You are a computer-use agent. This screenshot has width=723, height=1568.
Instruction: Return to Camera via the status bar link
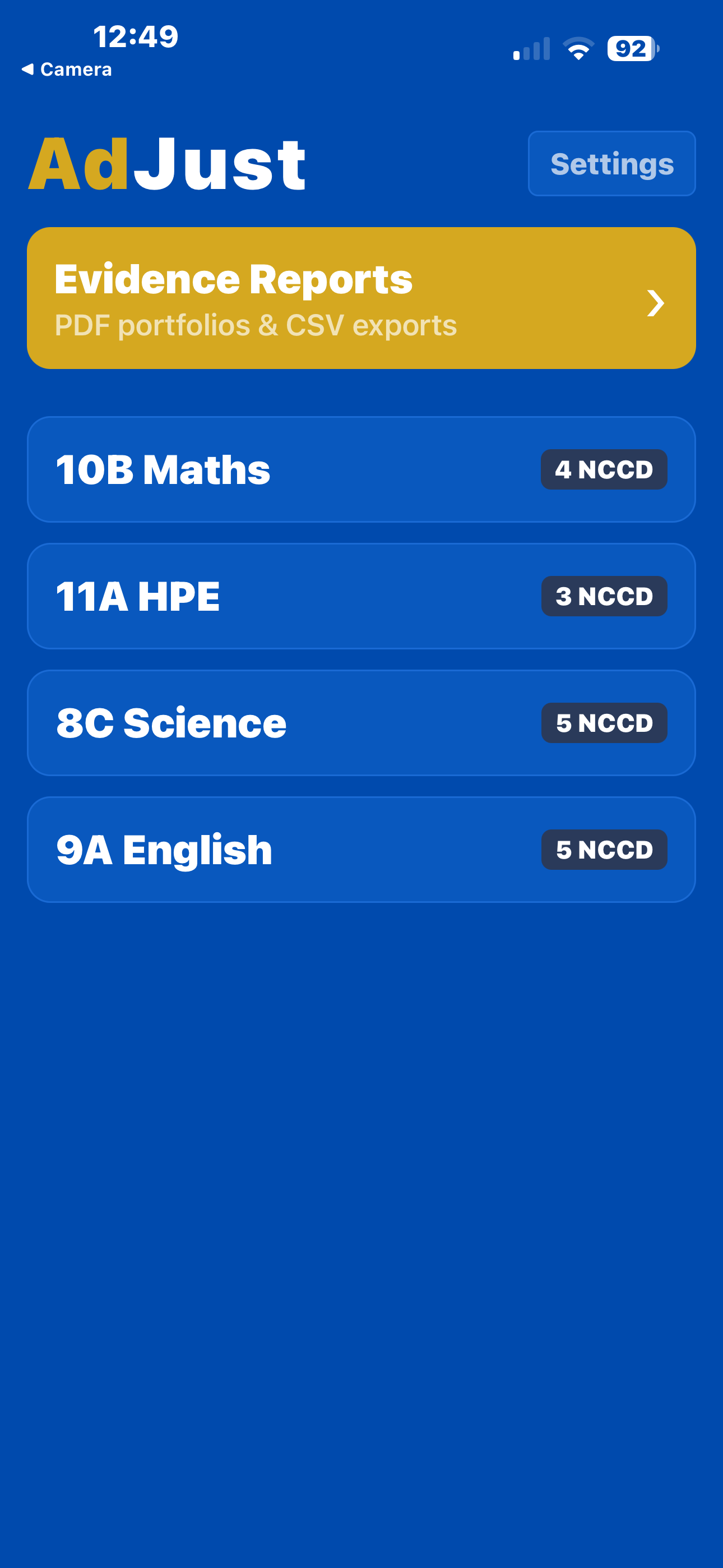pyautogui.click(x=66, y=68)
